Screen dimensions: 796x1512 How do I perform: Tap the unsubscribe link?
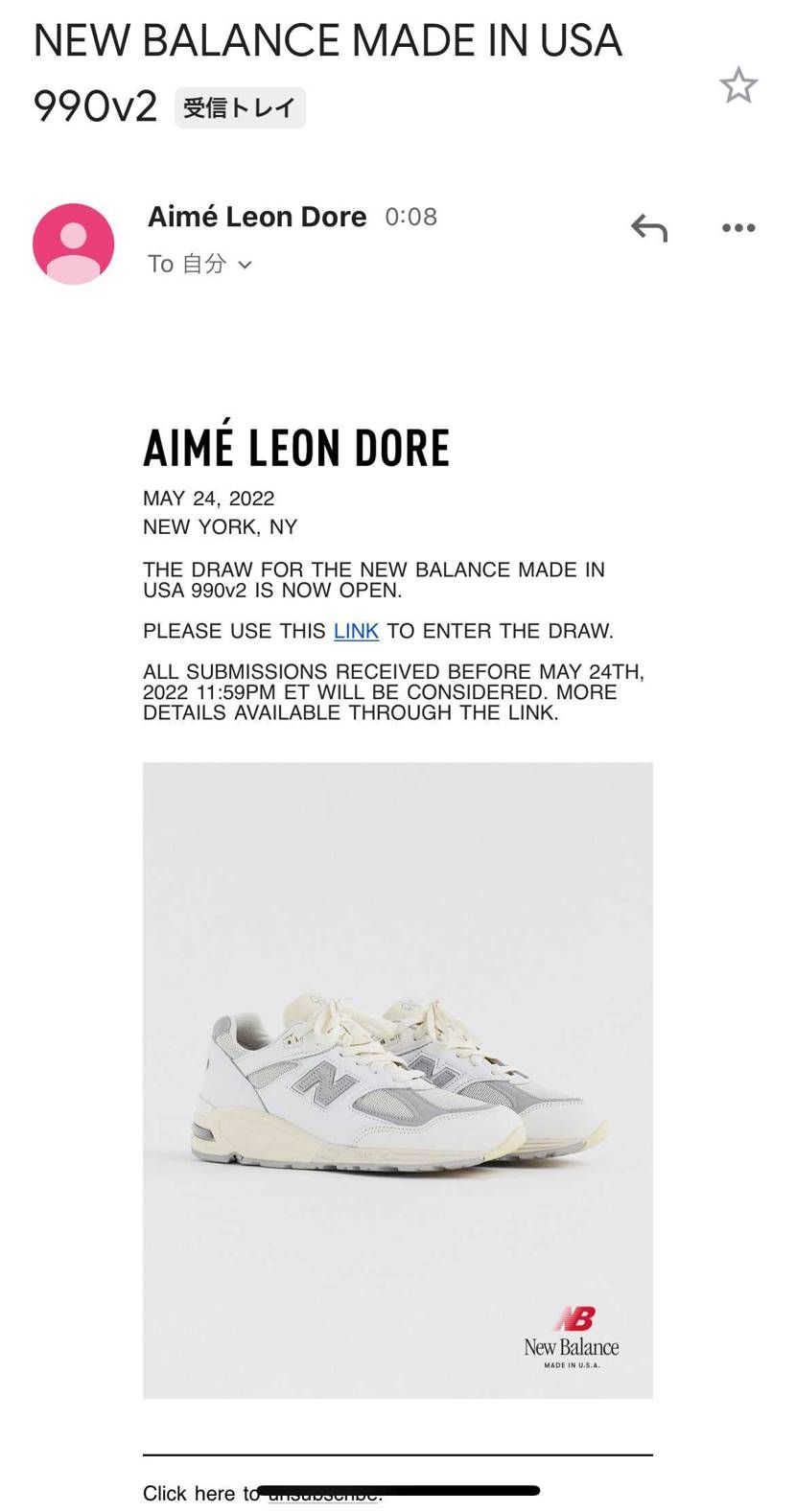pyautogui.click(x=323, y=1494)
